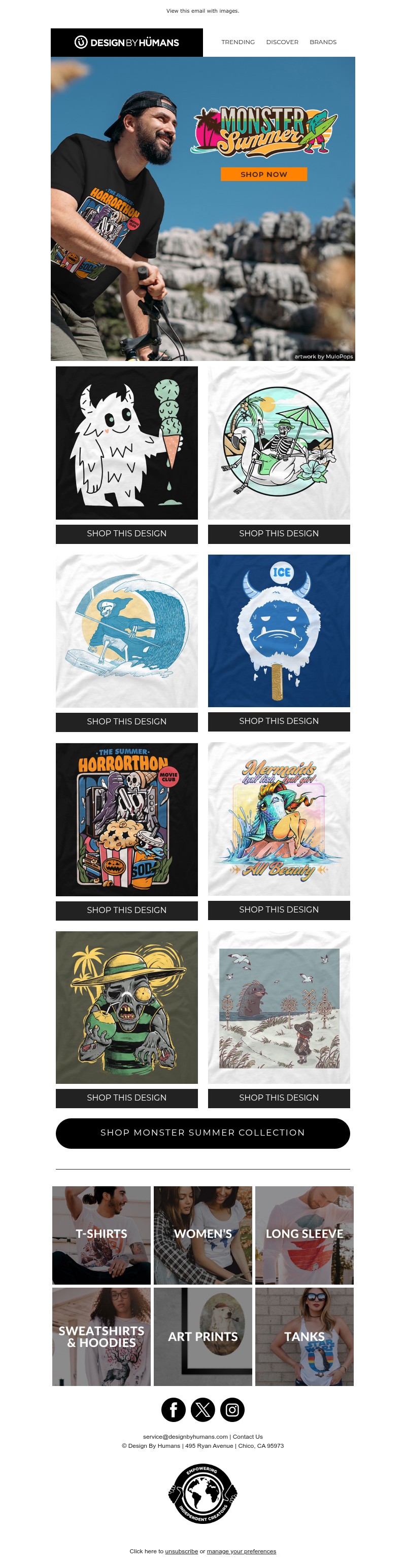Open the TRENDING link in header
This screenshot has height=1568, width=406.
pos(238,42)
